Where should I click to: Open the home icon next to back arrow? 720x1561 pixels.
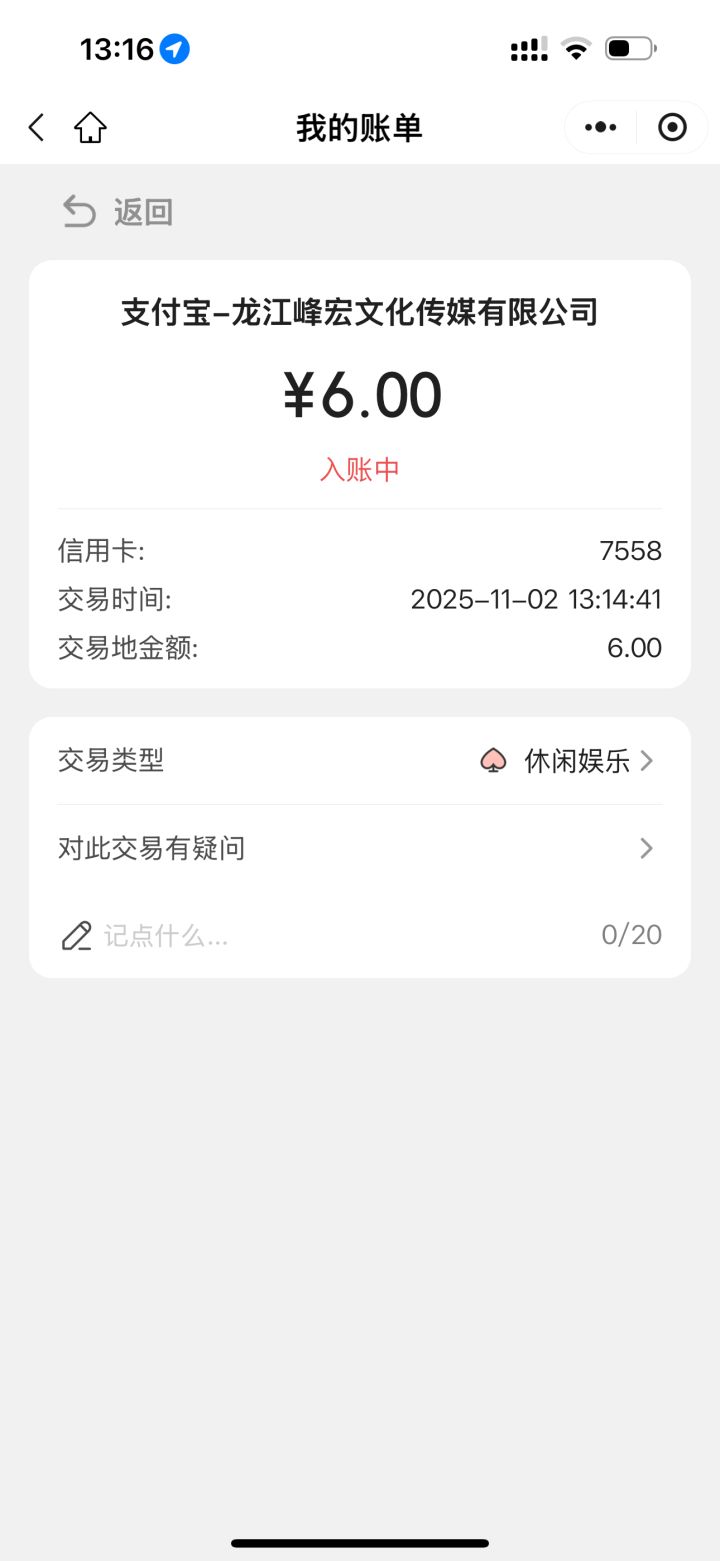(x=90, y=127)
